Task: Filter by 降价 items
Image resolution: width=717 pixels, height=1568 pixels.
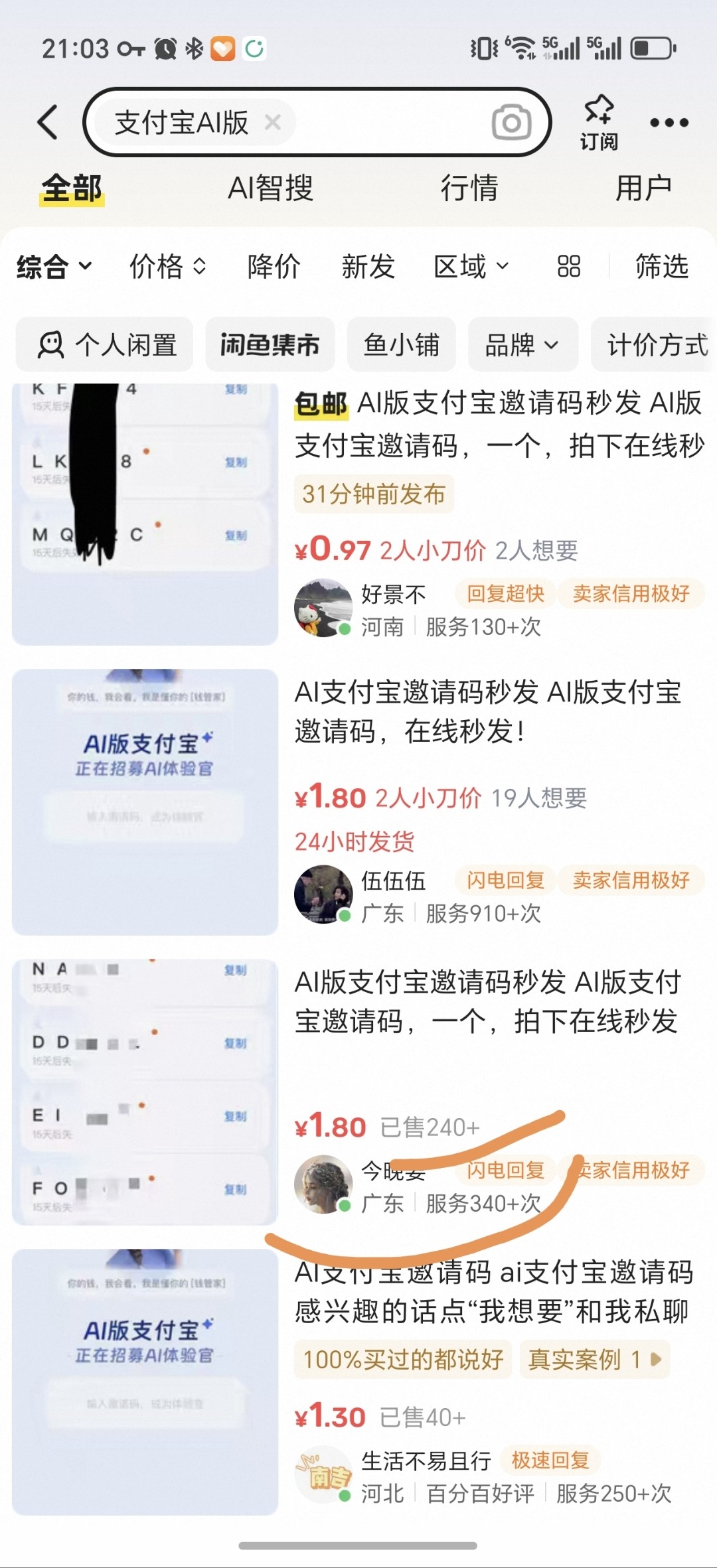Action: click(274, 267)
